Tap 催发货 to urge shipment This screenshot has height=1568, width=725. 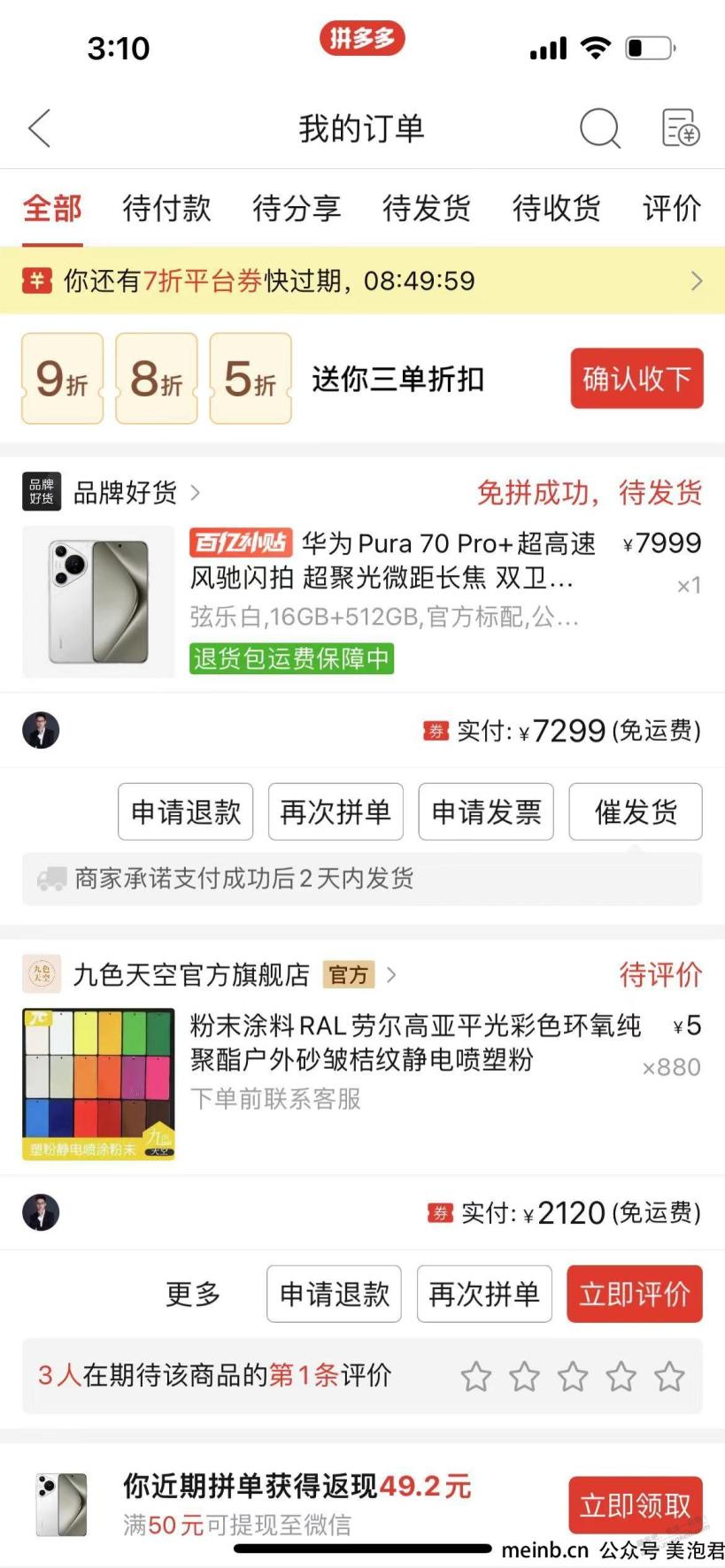pyautogui.click(x=636, y=811)
